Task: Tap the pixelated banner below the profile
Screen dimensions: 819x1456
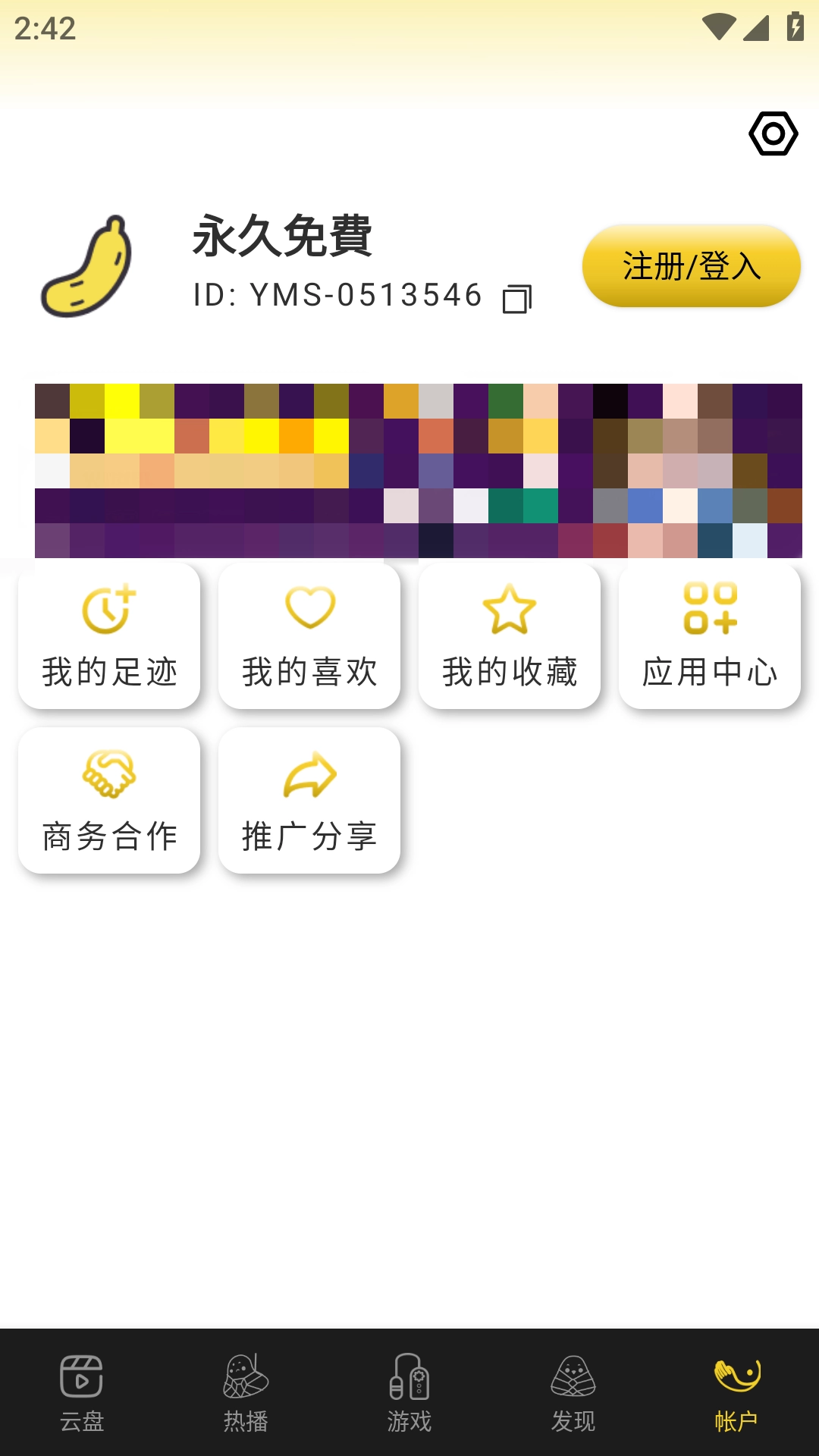Action: pyautogui.click(x=419, y=471)
